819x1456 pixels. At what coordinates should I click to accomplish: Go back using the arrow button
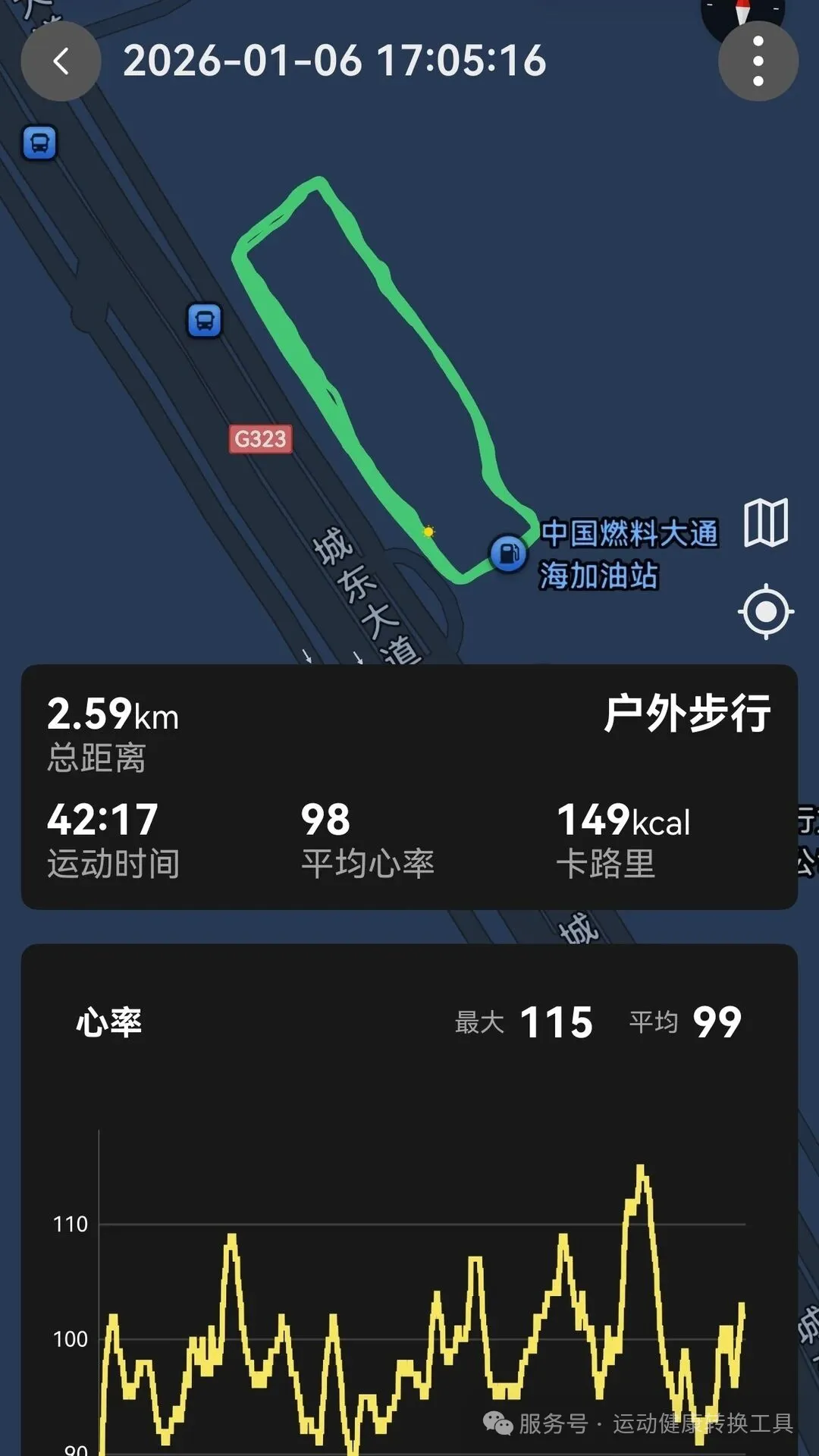pos(61,61)
